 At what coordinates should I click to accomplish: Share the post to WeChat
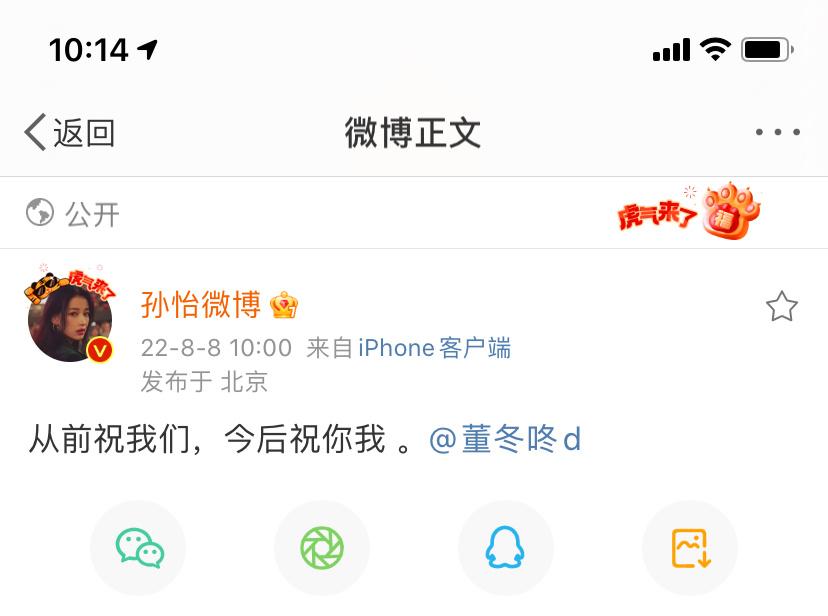click(139, 548)
